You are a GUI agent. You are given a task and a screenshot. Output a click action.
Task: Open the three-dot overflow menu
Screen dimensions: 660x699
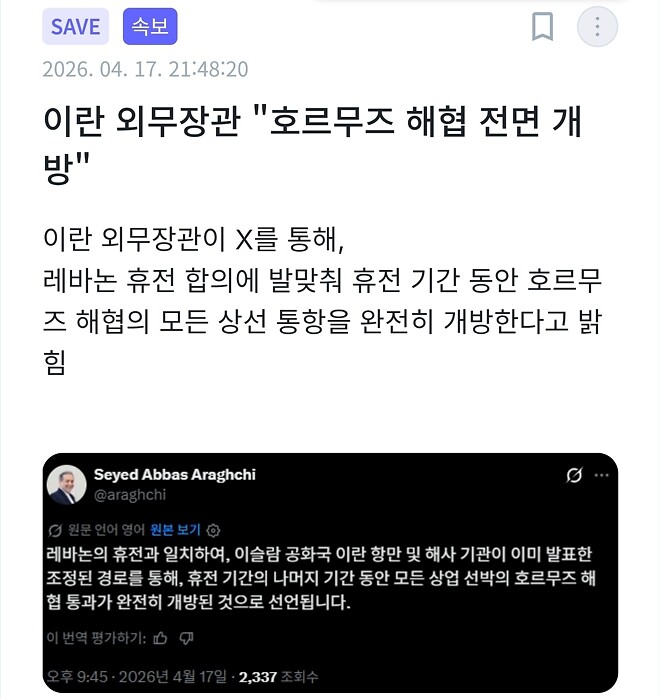[598, 27]
